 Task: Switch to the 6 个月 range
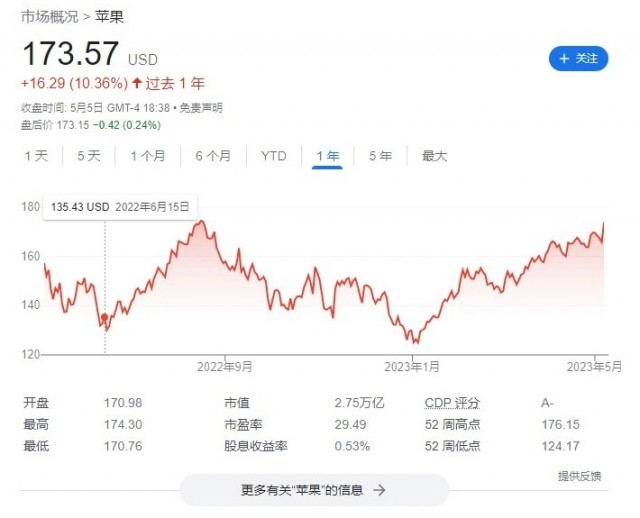pyautogui.click(x=213, y=156)
